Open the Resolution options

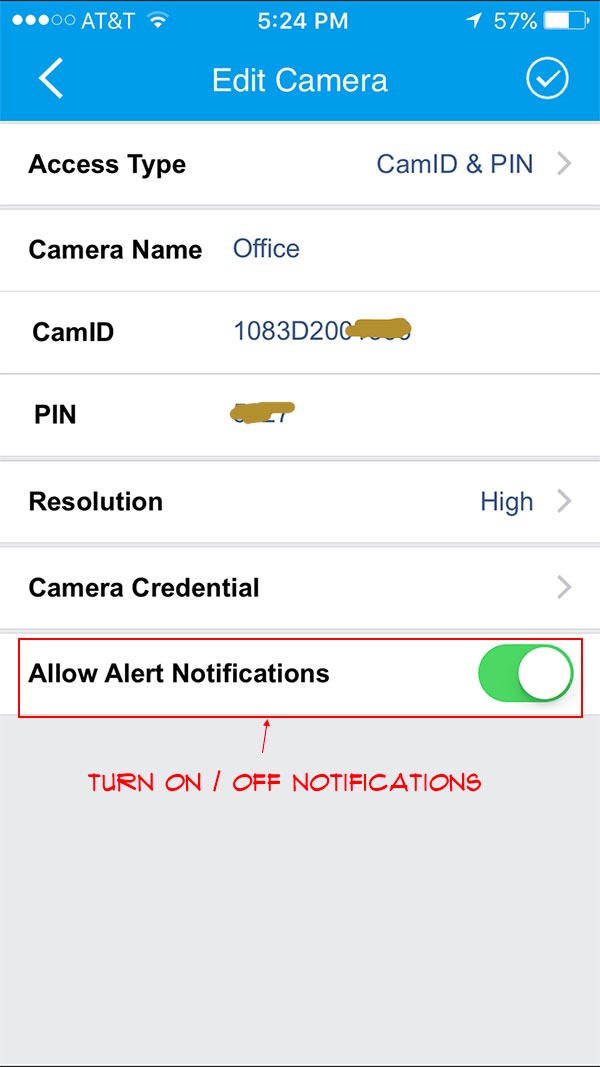point(300,502)
